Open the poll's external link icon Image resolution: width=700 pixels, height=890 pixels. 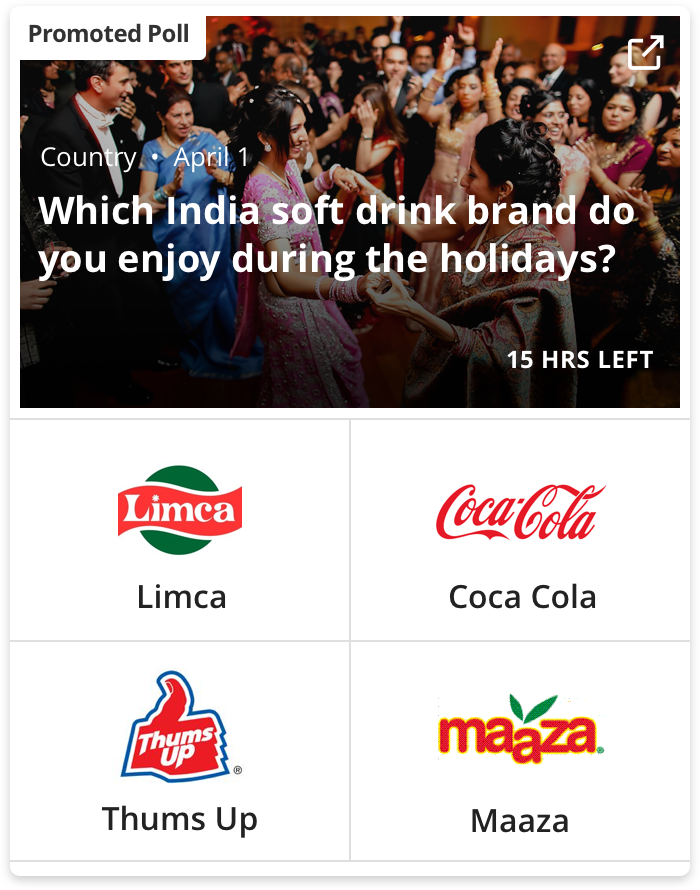point(645,52)
